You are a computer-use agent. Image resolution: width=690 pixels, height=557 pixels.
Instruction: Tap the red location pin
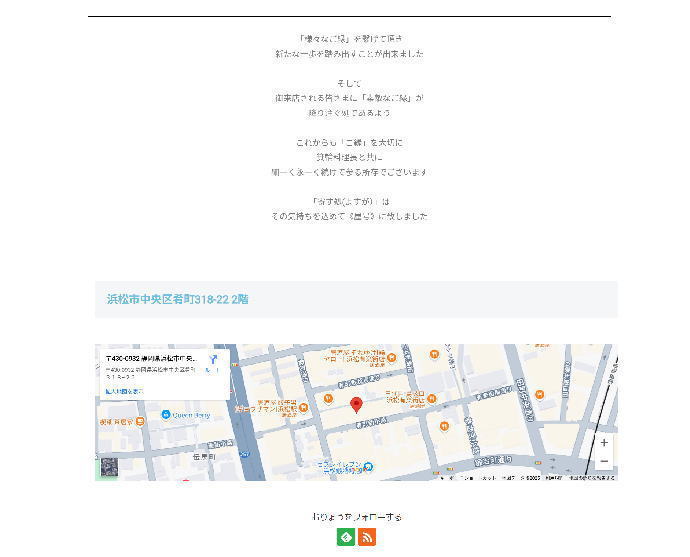click(x=356, y=404)
